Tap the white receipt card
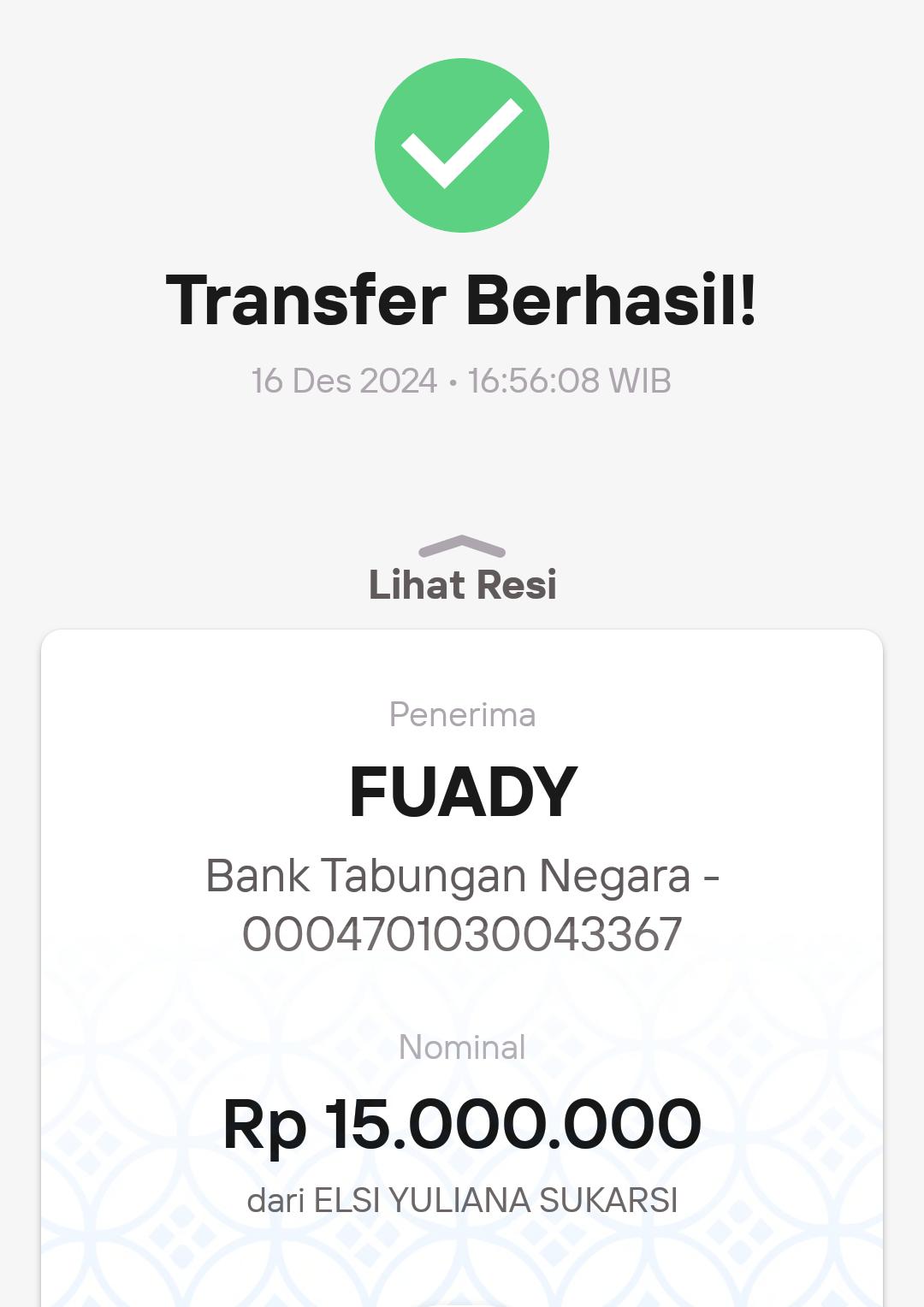Viewport: 924px width, 1307px height. [x=462, y=941]
